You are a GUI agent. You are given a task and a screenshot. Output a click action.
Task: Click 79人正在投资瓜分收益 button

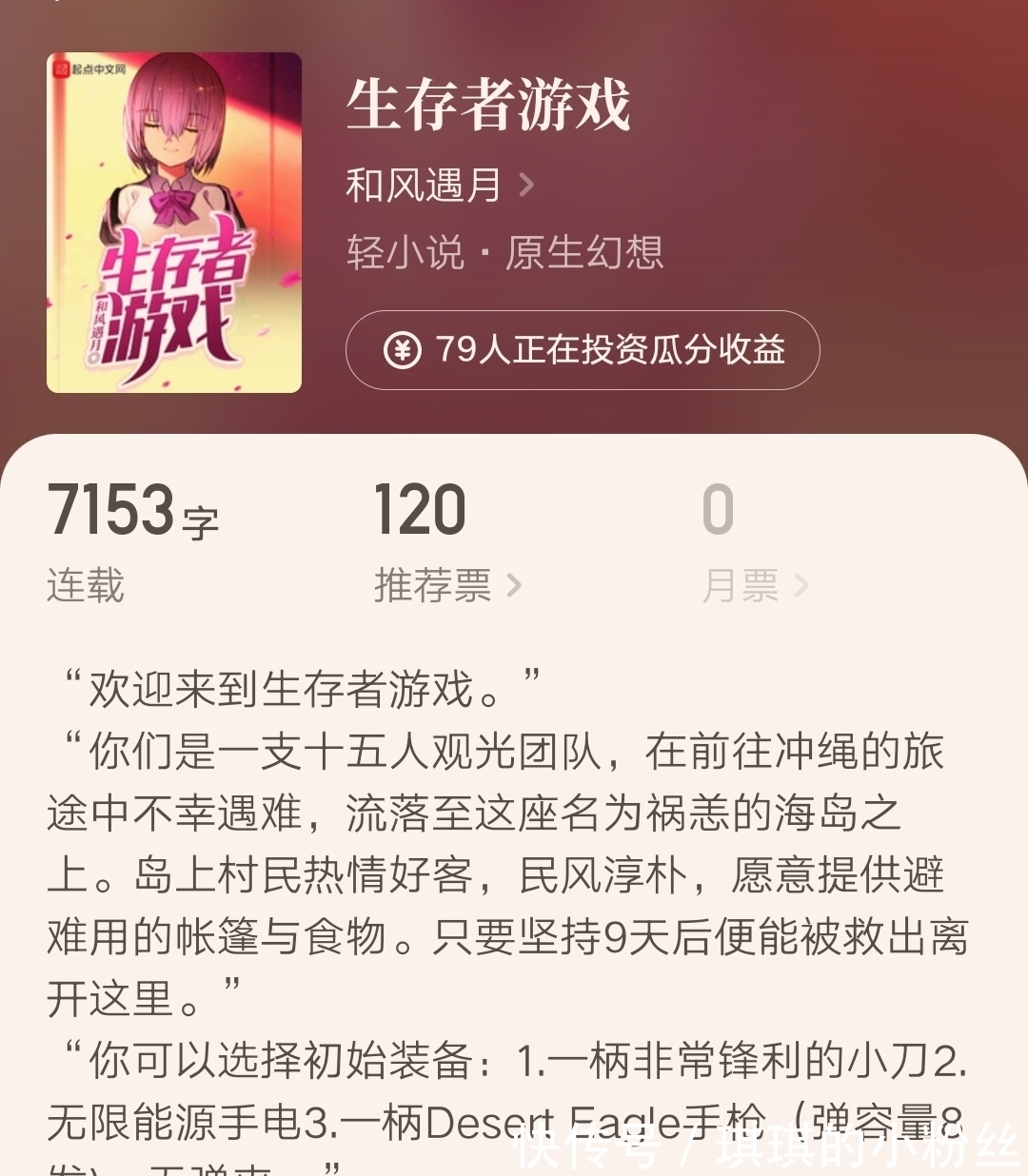[x=584, y=351]
